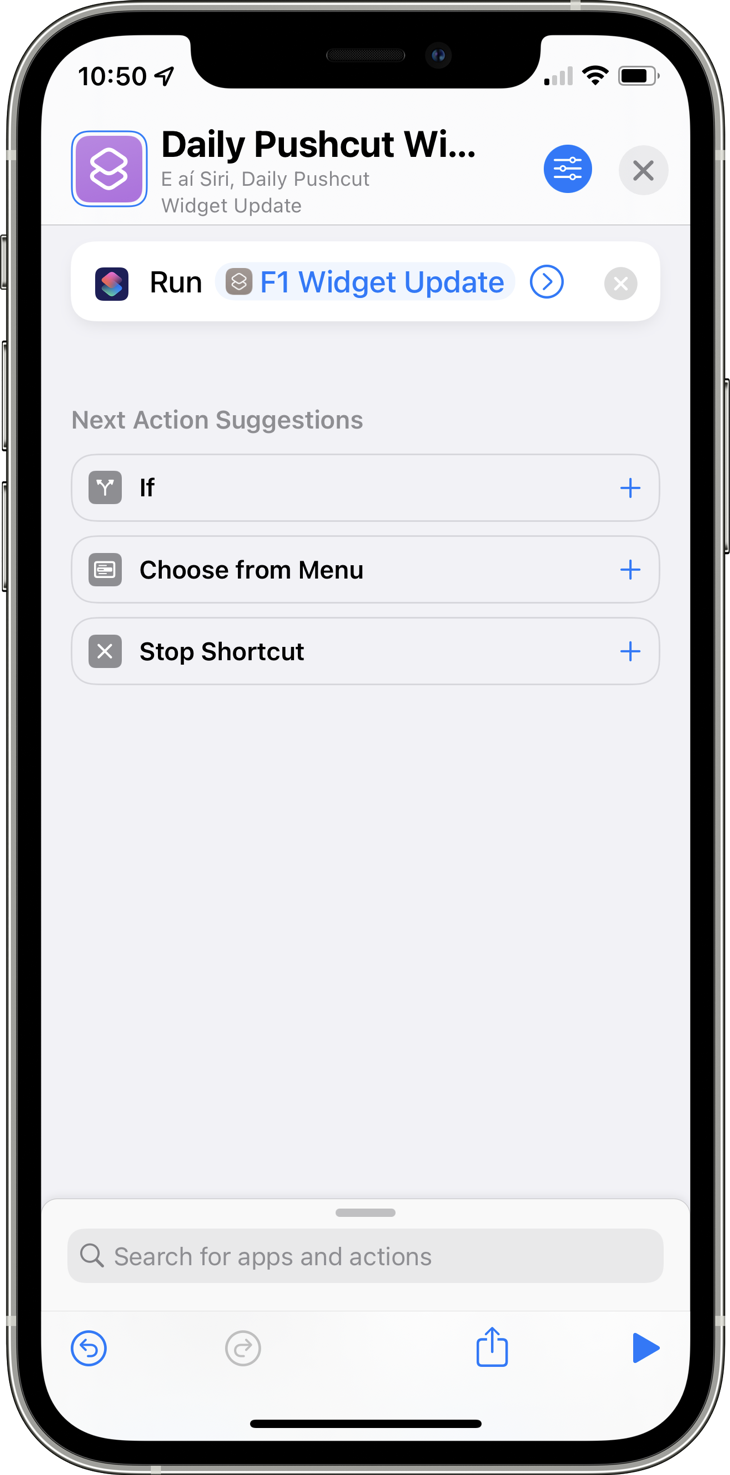The image size is (730, 1475).
Task: Change the F1 Widget Update shortcut parameter
Action: (365, 282)
